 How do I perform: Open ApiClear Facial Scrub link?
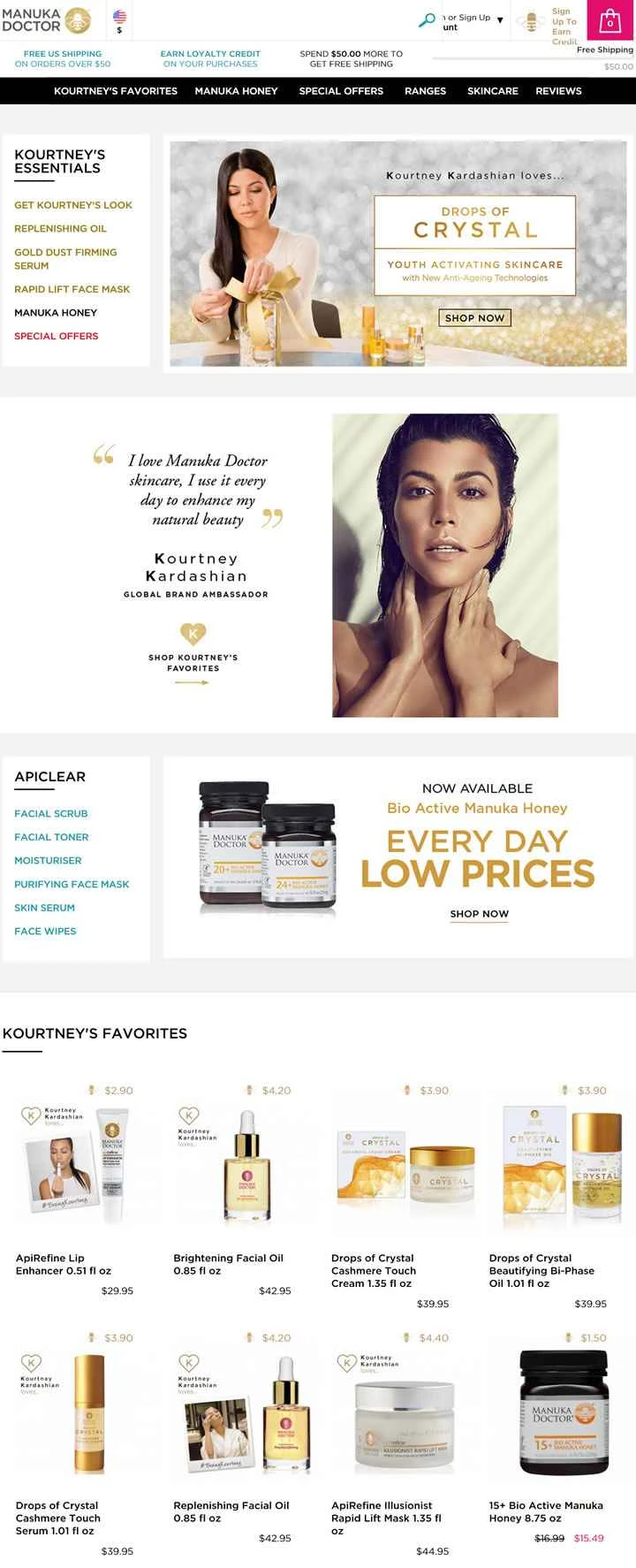point(51,813)
